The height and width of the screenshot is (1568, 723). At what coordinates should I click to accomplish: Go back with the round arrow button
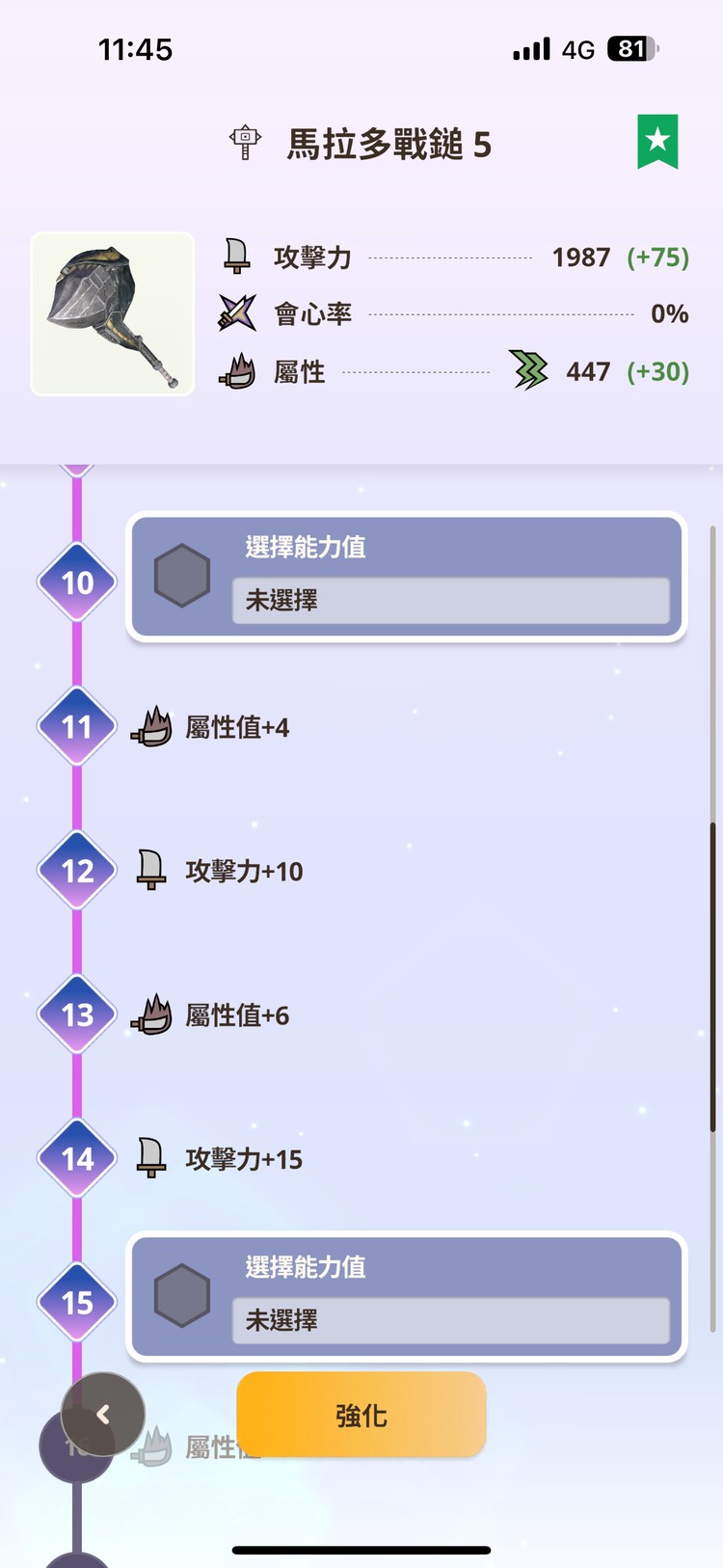103,1414
